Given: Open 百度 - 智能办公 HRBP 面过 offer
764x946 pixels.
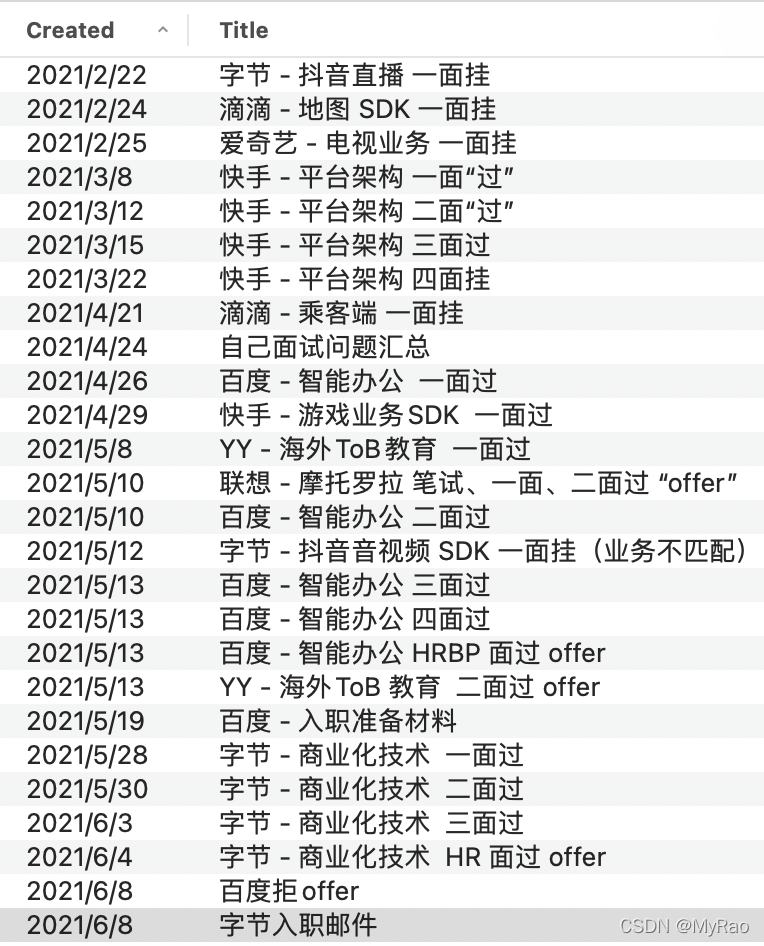Looking at the screenshot, I should click(x=412, y=653).
